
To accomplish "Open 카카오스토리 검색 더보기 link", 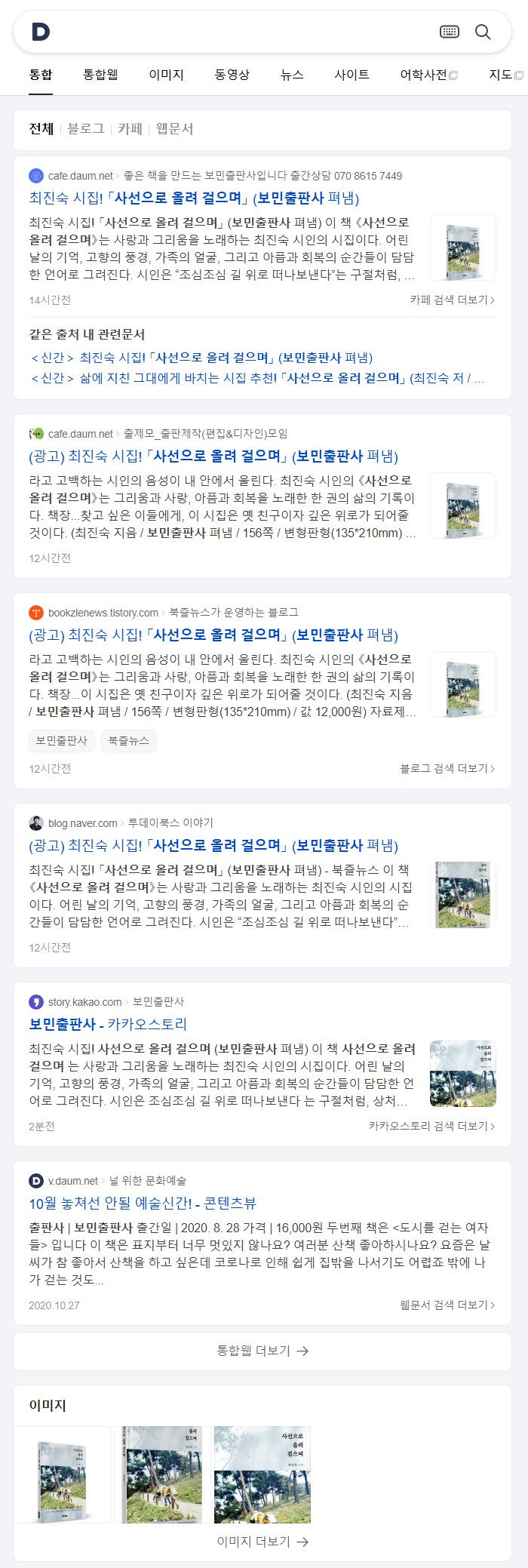I will click(x=431, y=1126).
